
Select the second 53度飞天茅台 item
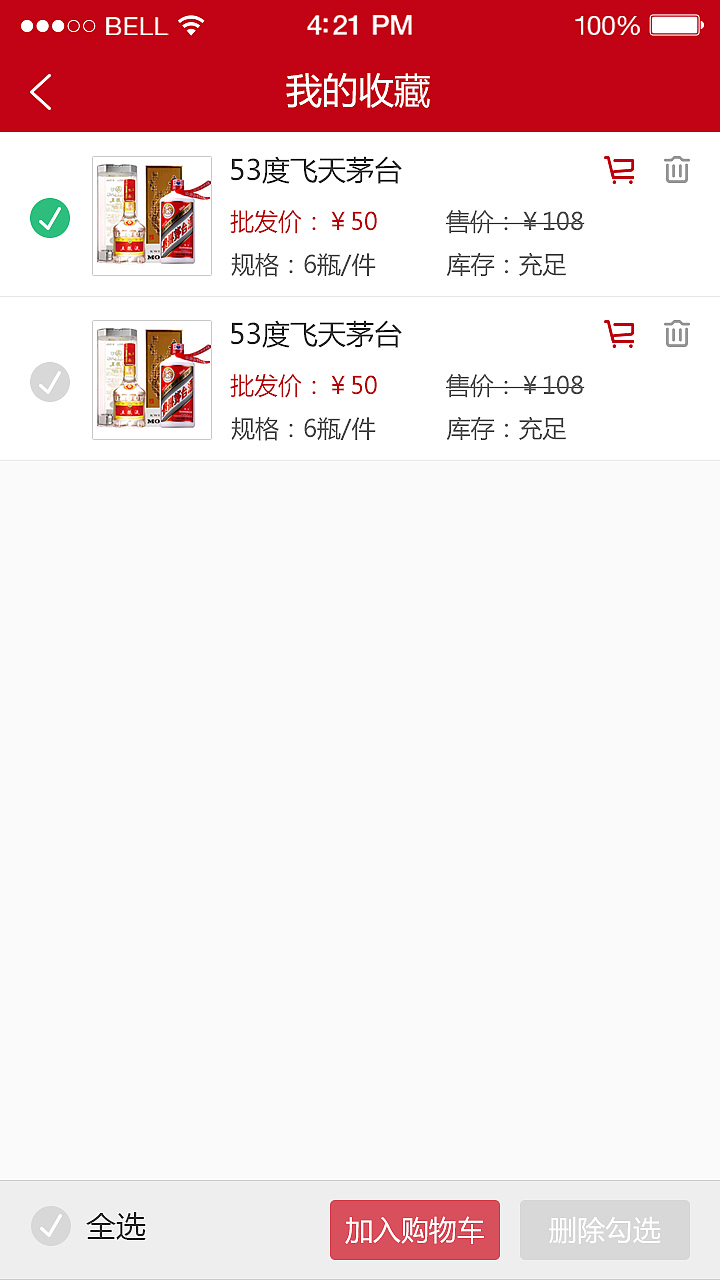[50, 381]
